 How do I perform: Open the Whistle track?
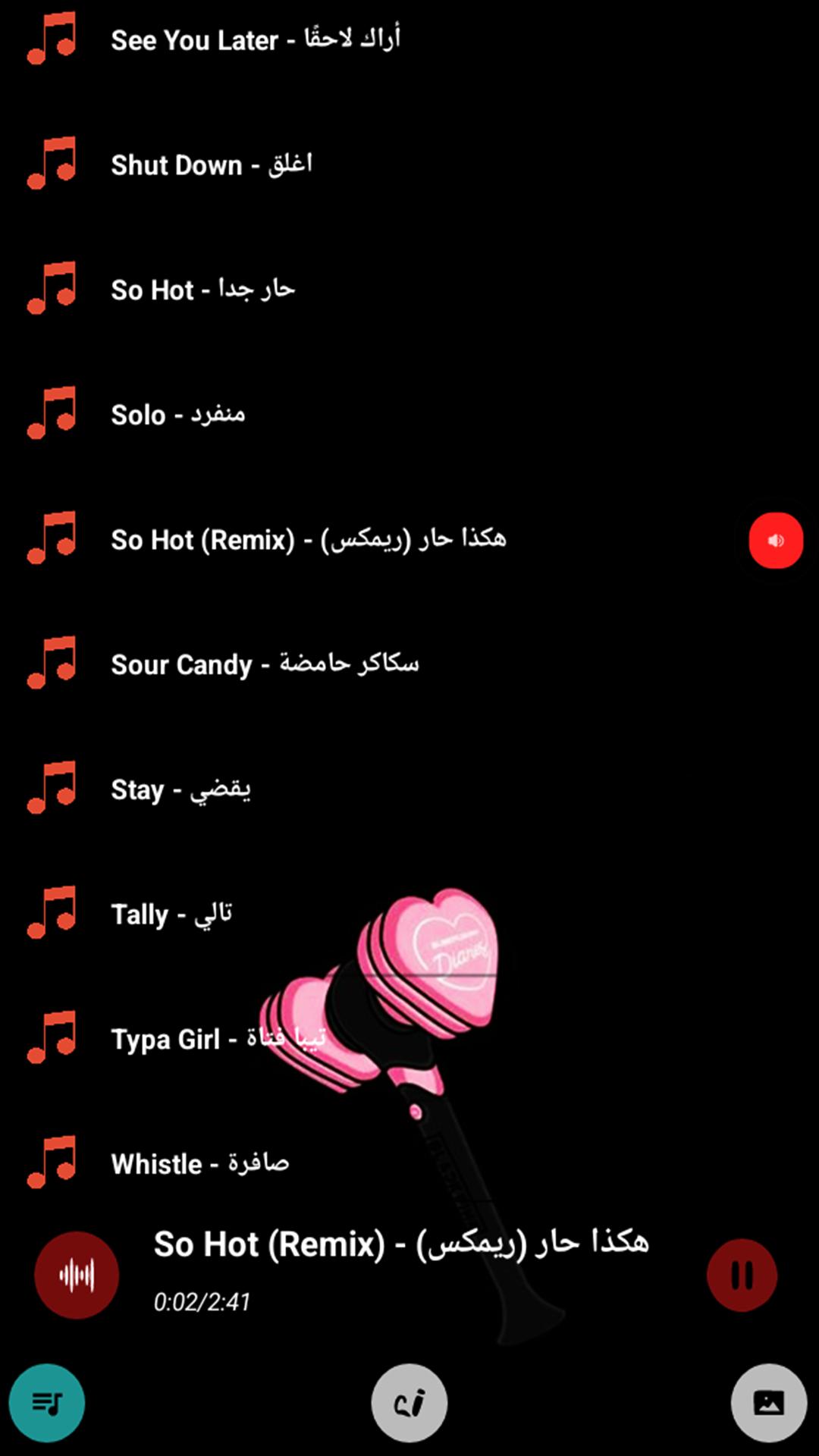(x=200, y=1164)
